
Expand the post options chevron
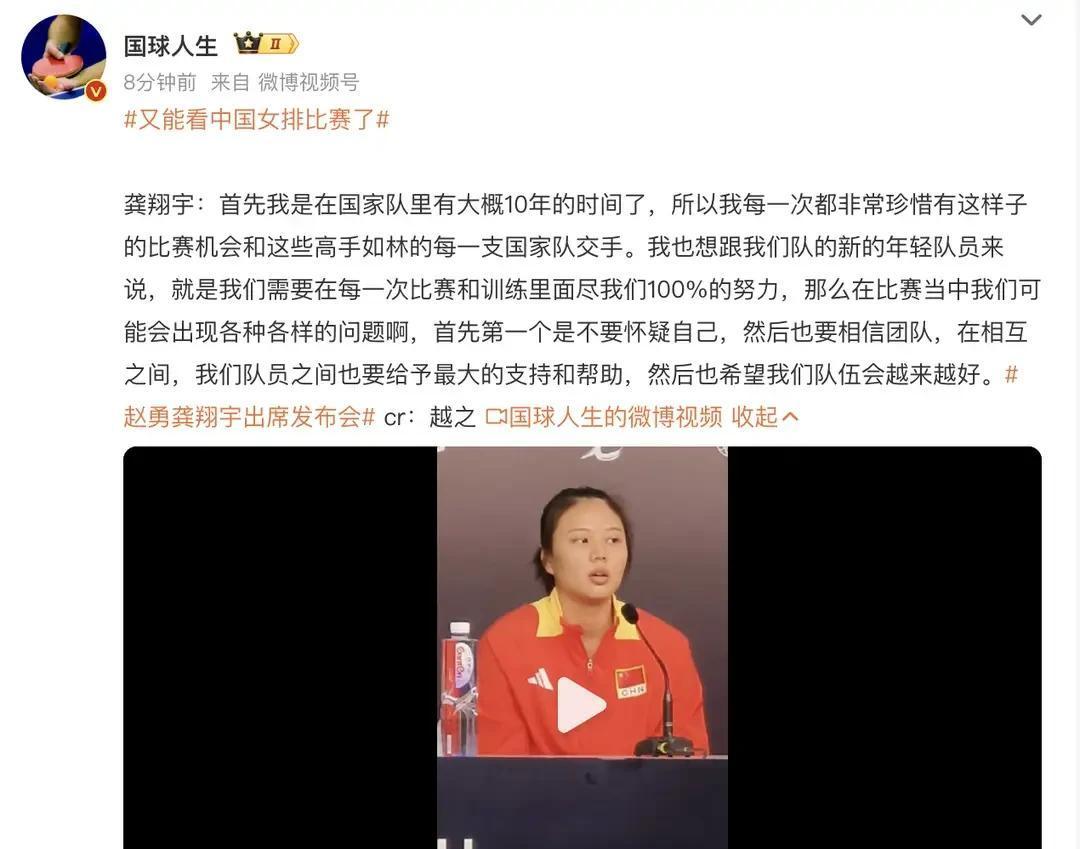pyautogui.click(x=1031, y=20)
